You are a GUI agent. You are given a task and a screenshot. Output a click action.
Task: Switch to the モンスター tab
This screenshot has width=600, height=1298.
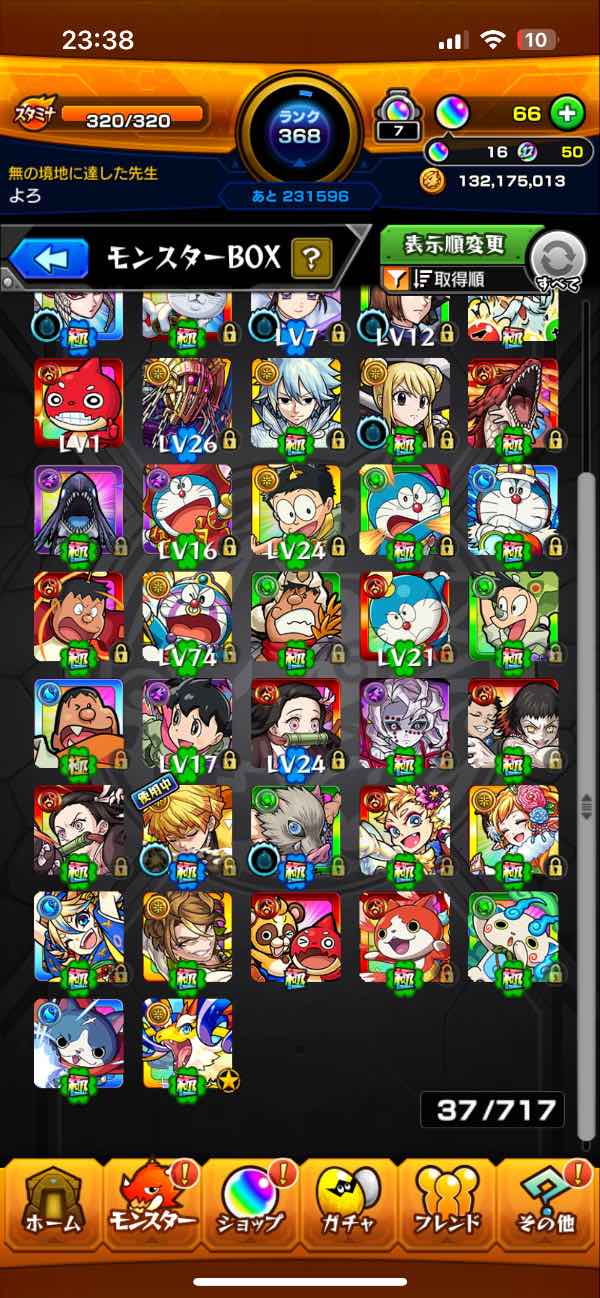pyautogui.click(x=151, y=1209)
